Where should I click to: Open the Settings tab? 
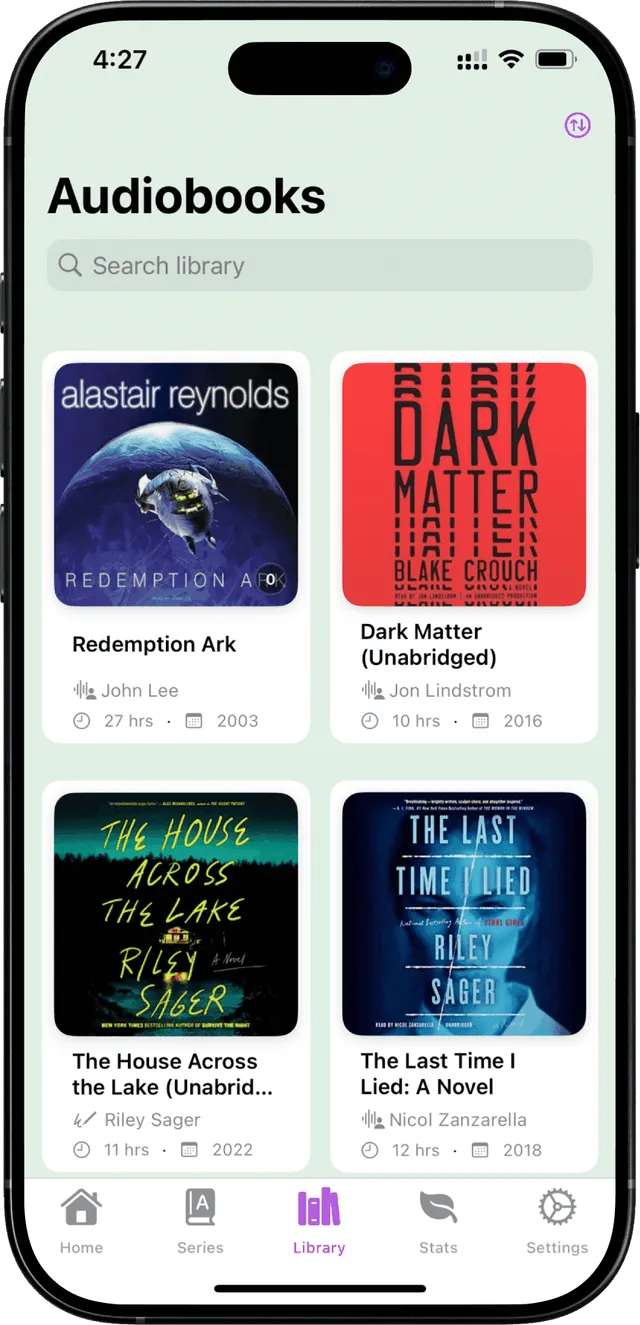[557, 1221]
